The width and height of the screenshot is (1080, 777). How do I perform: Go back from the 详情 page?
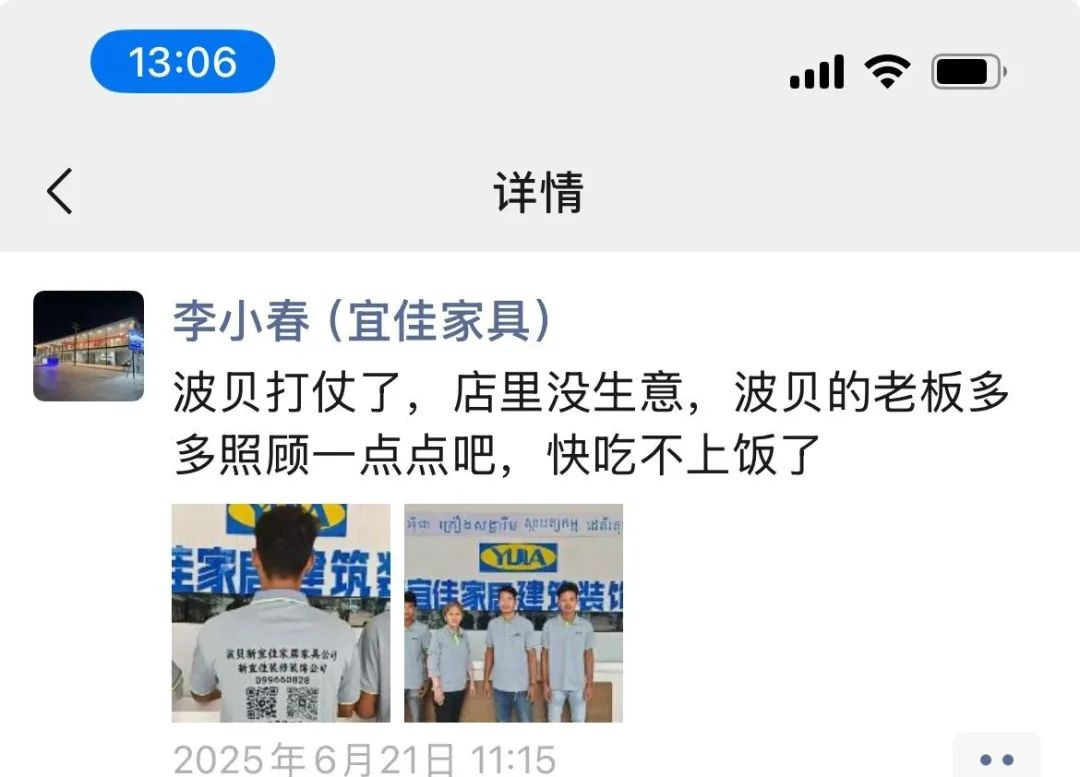60,190
